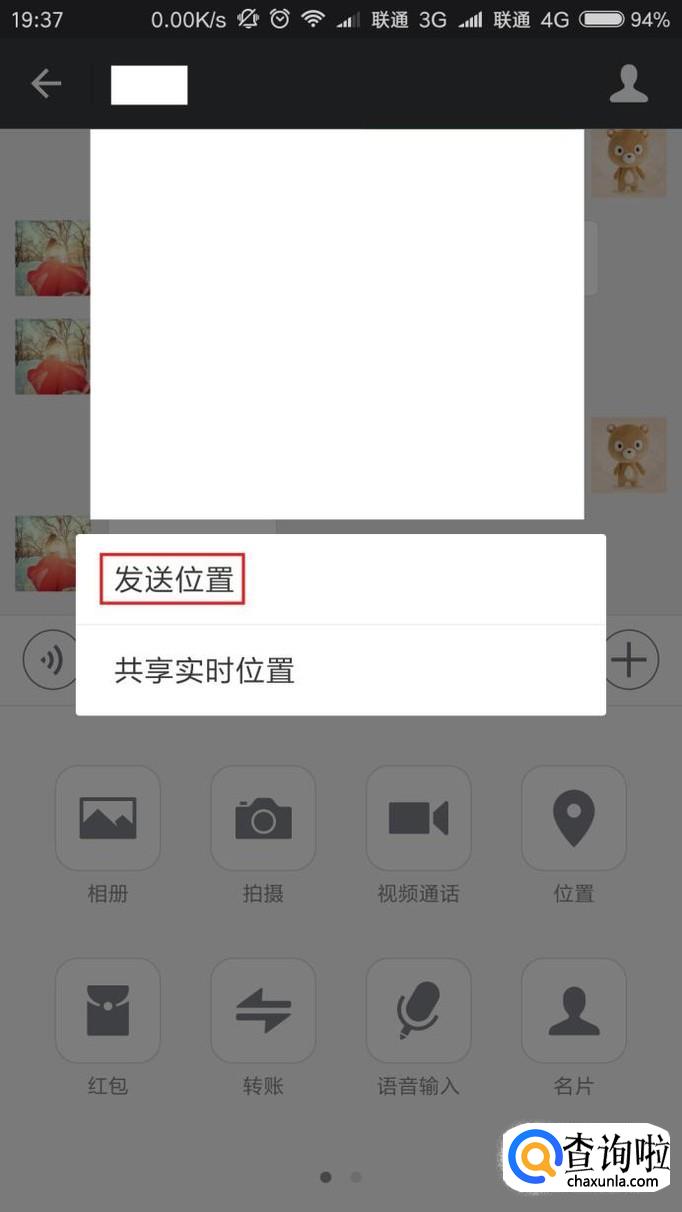Open the contact profile icon
This screenshot has width=682, height=1212.
coord(628,84)
